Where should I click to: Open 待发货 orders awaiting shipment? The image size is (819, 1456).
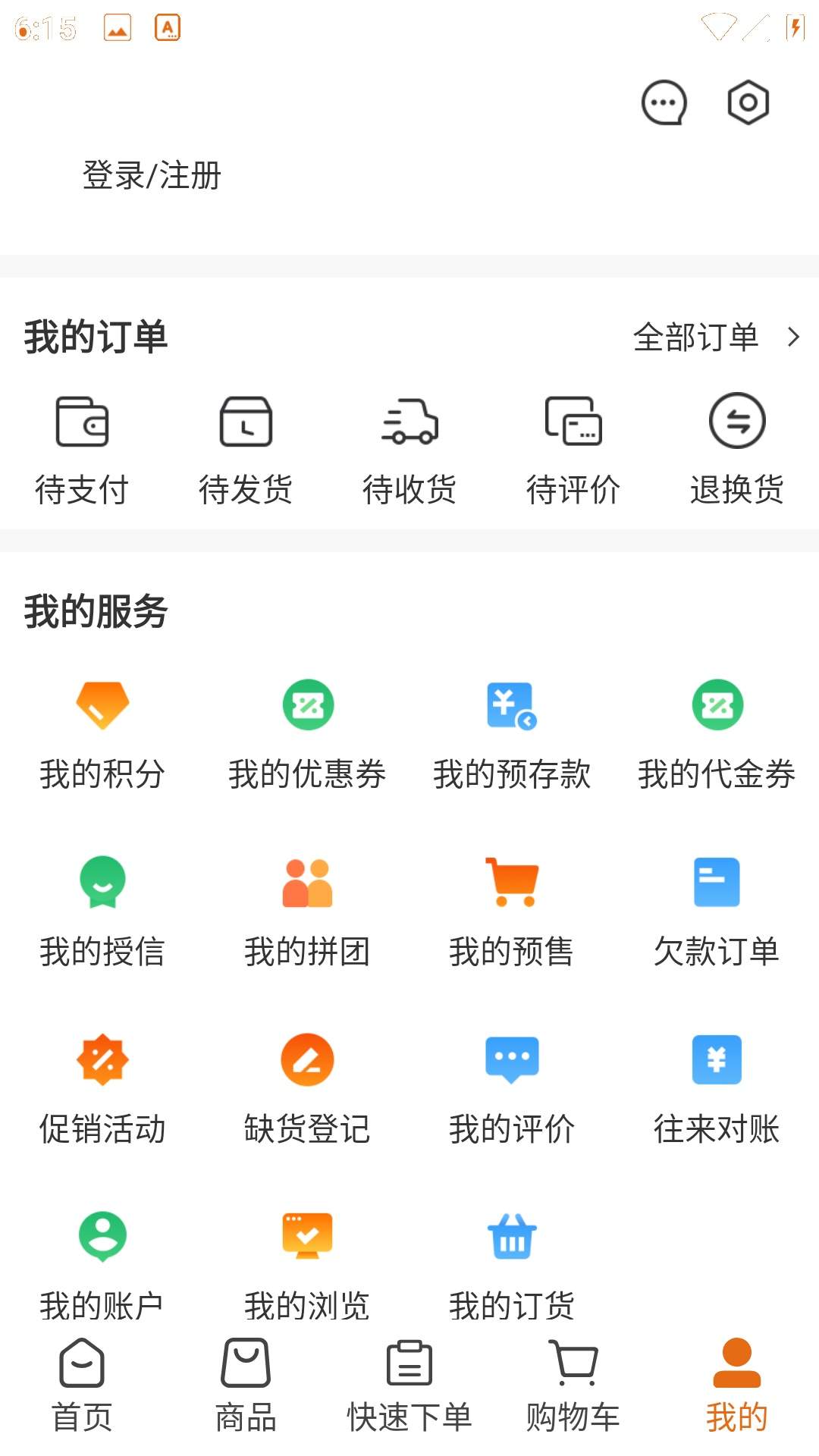(246, 449)
